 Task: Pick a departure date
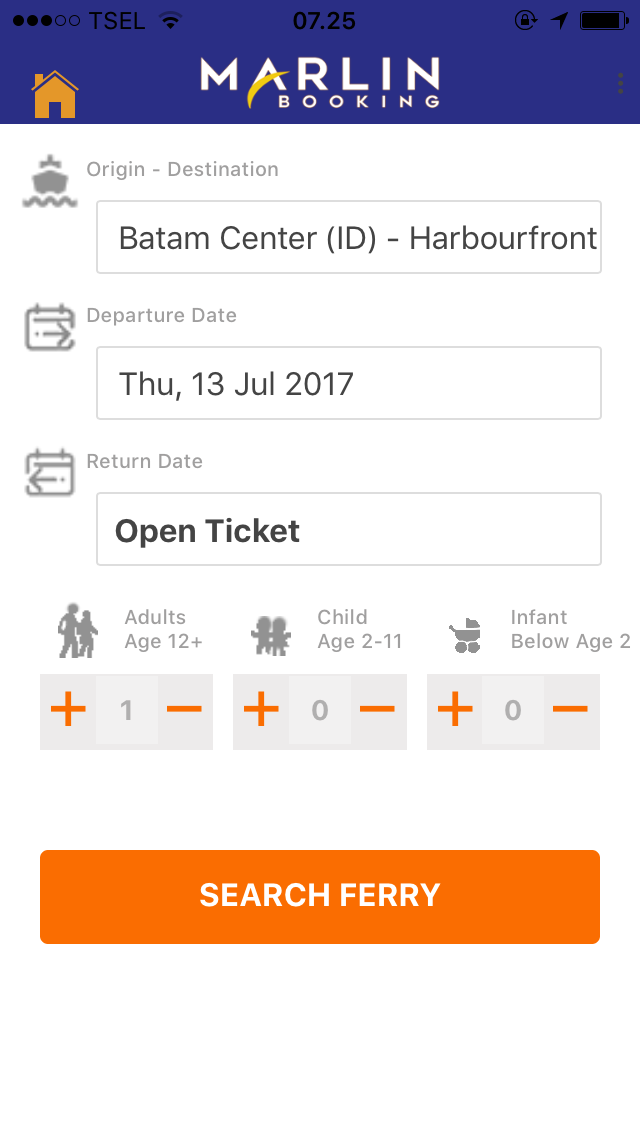(x=349, y=383)
